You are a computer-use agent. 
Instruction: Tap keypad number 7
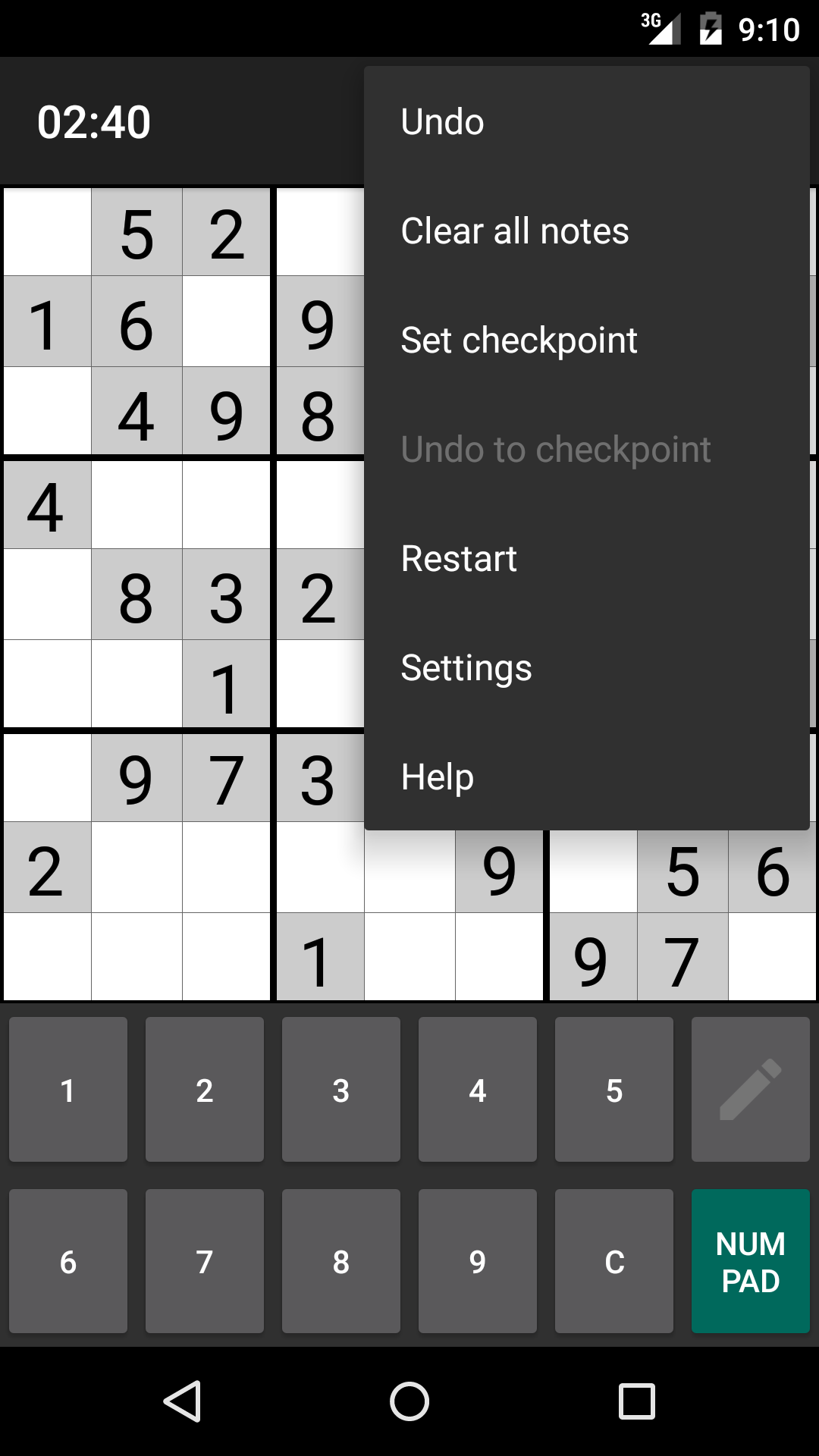pos(205,1261)
